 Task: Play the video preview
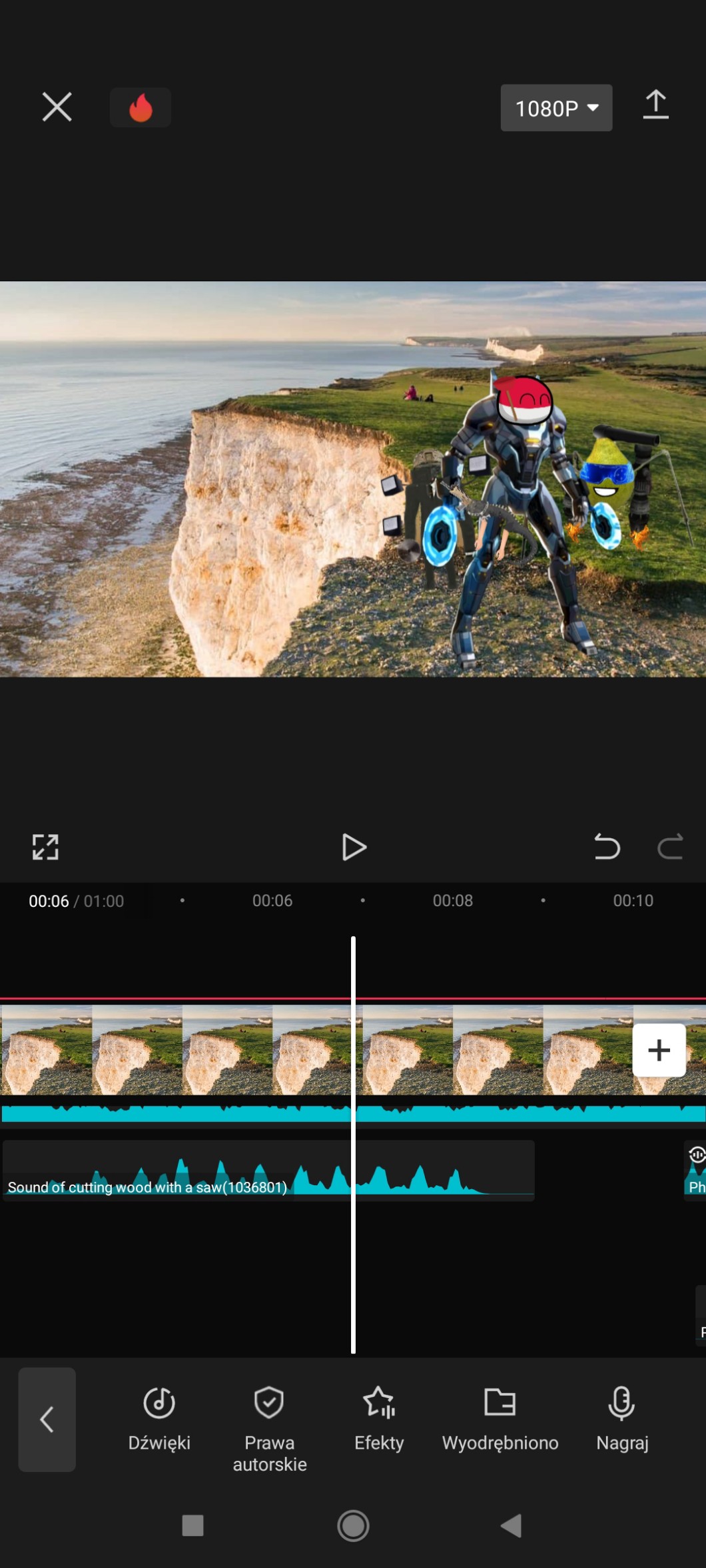[x=354, y=847]
